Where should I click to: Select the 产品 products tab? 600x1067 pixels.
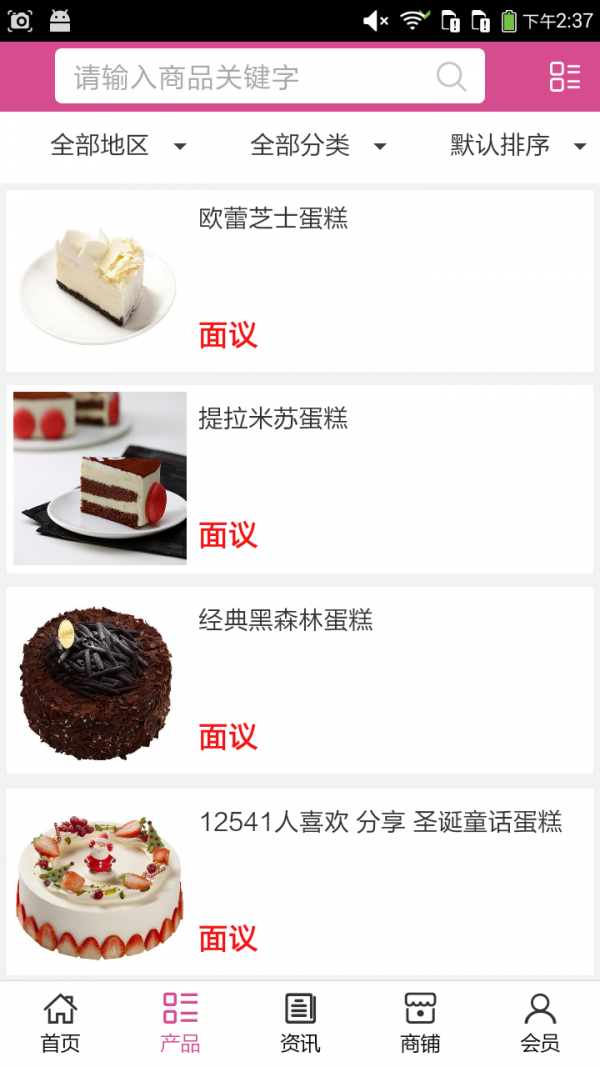[180, 1023]
